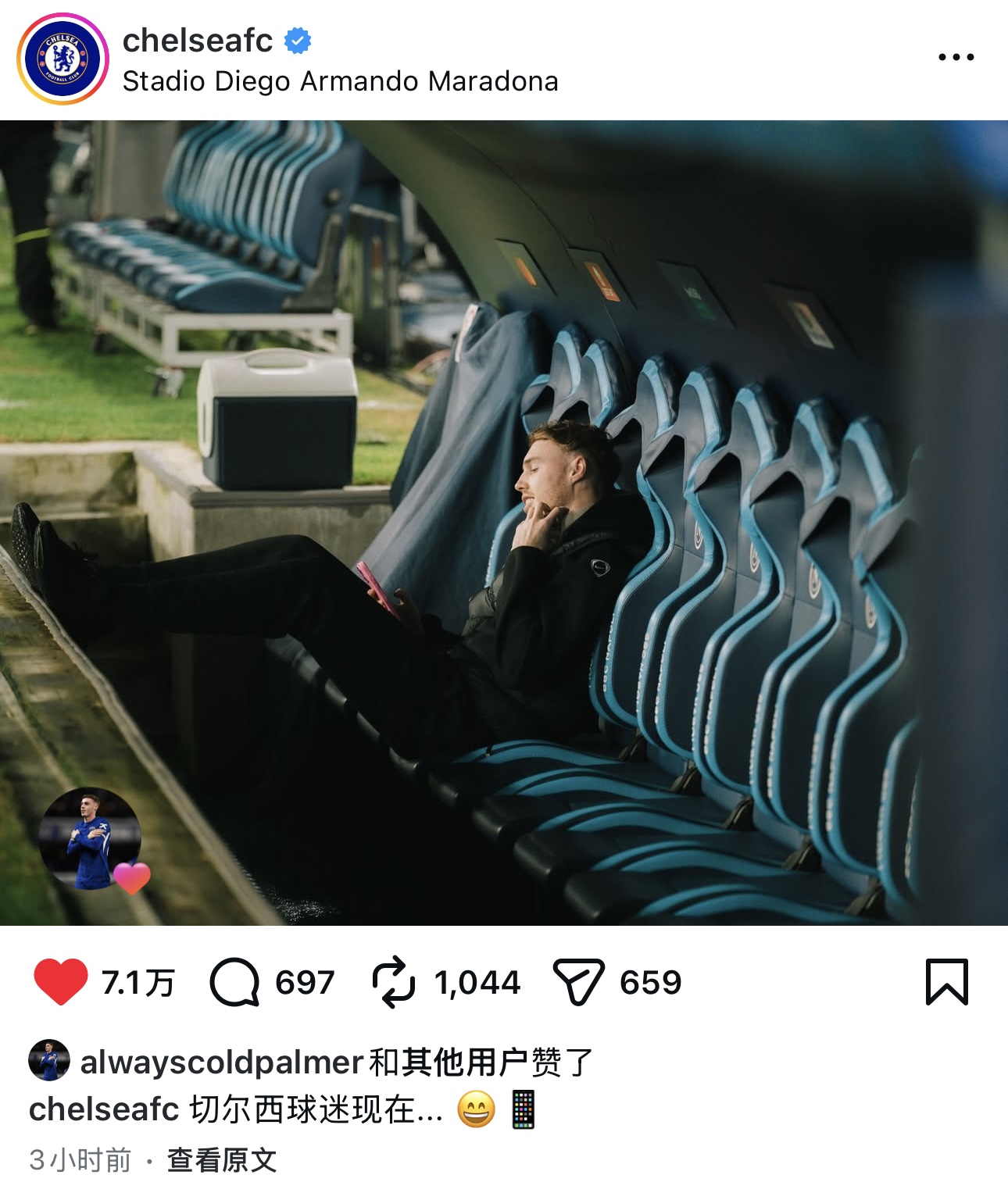The width and height of the screenshot is (1008, 1200).
Task: Open the Stadio Diego Armando Maradona location
Action: tap(340, 81)
